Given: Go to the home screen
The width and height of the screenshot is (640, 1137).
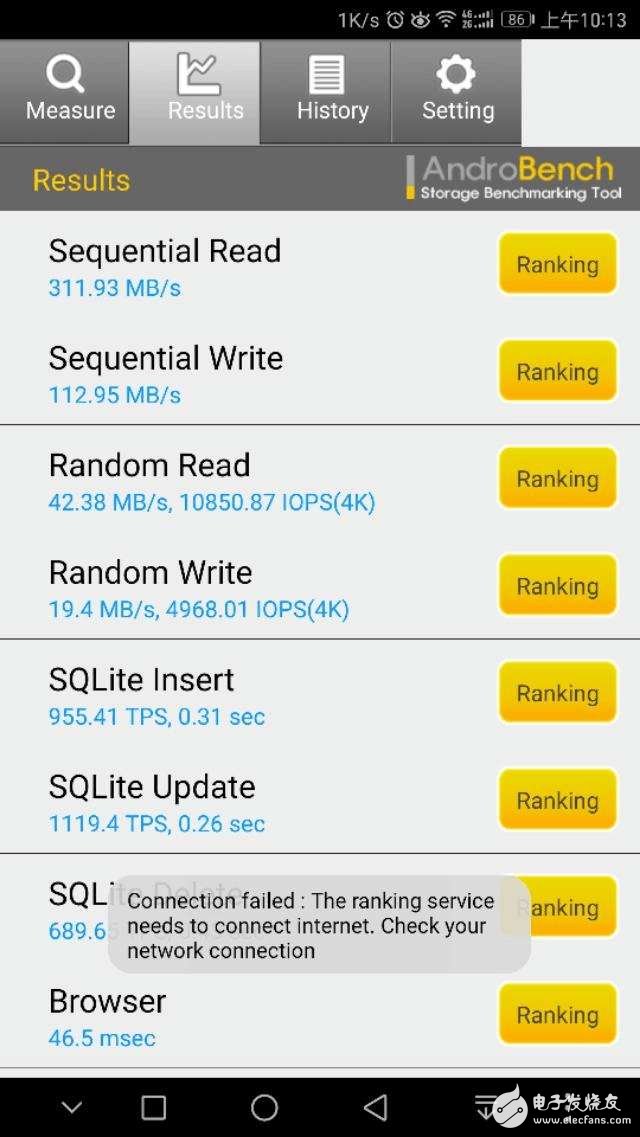Looking at the screenshot, I should pos(264,1106).
